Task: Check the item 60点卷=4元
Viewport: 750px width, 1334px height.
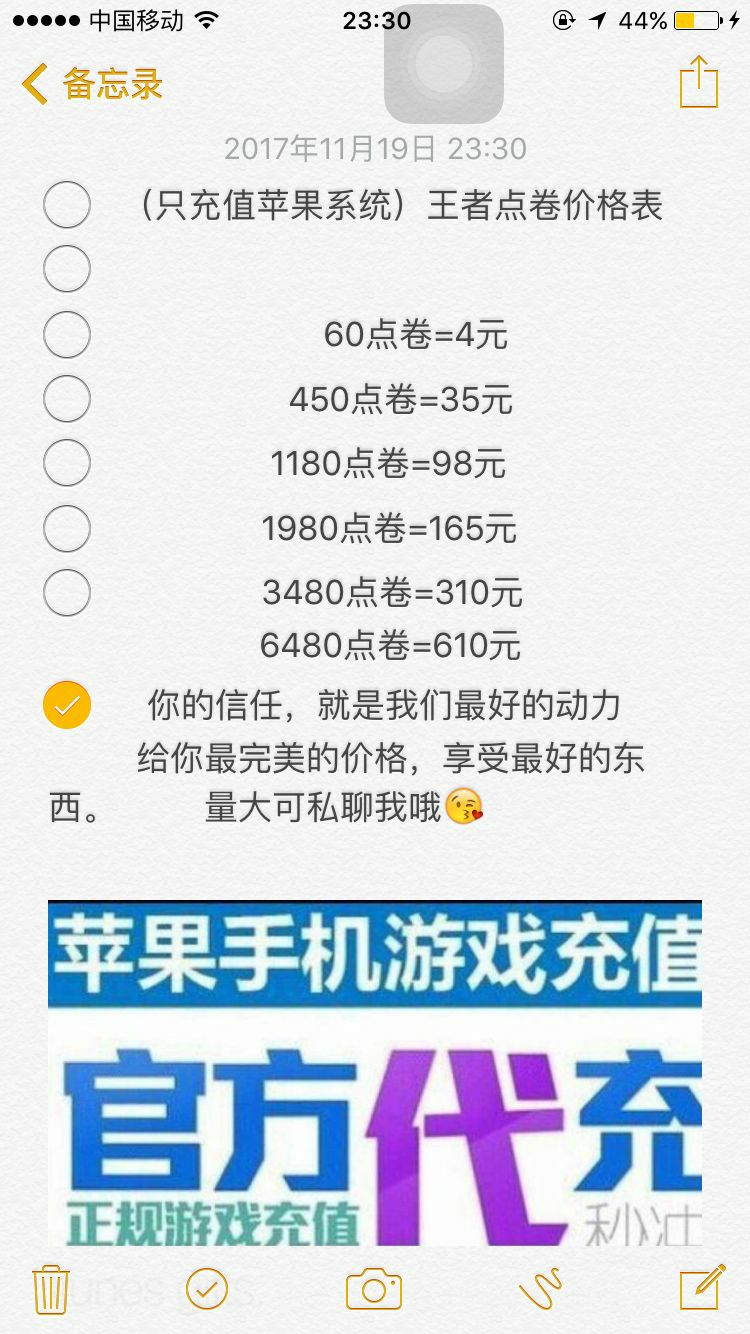Action: (67, 334)
